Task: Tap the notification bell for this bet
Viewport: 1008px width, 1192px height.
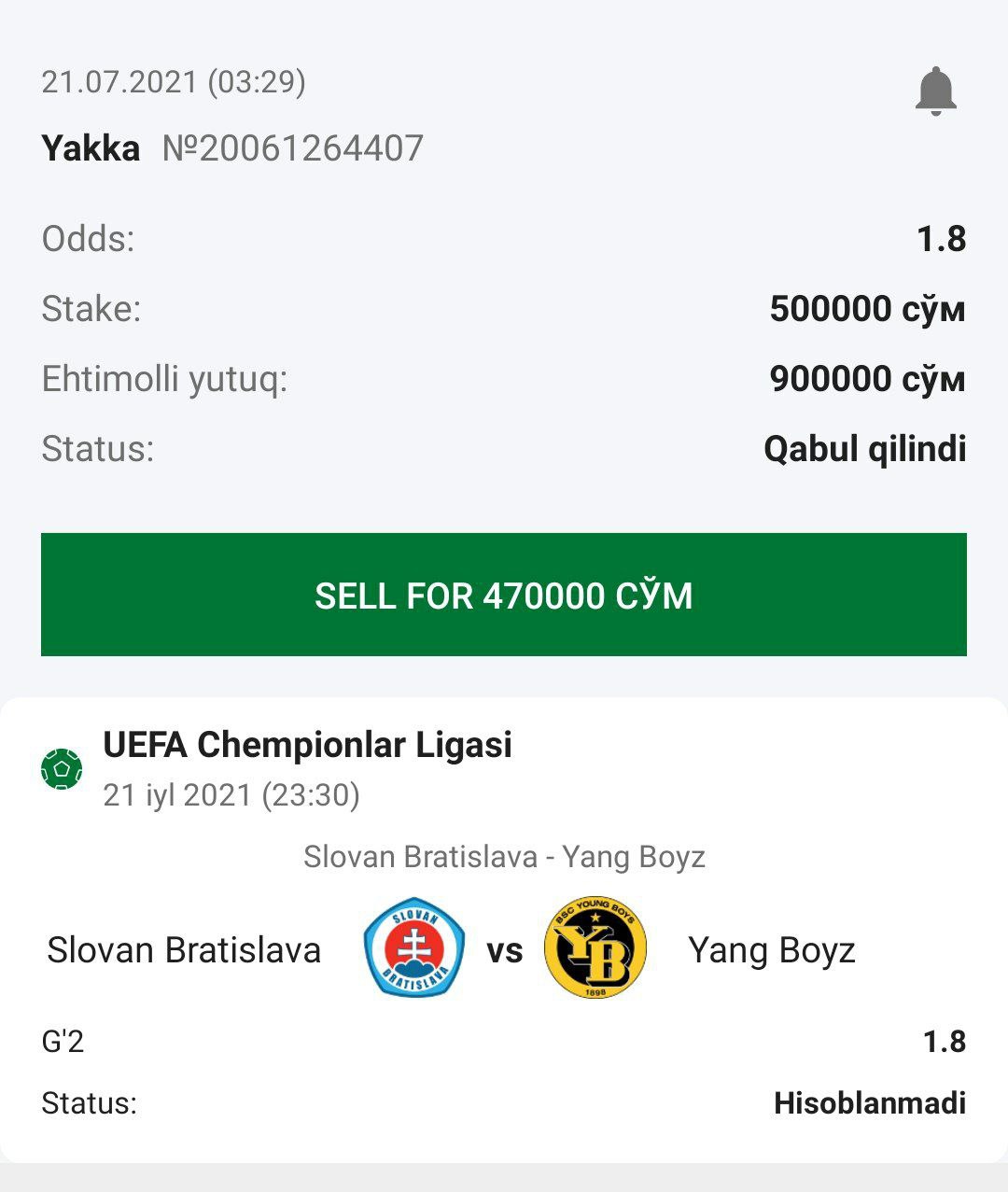Action: pos(935,91)
